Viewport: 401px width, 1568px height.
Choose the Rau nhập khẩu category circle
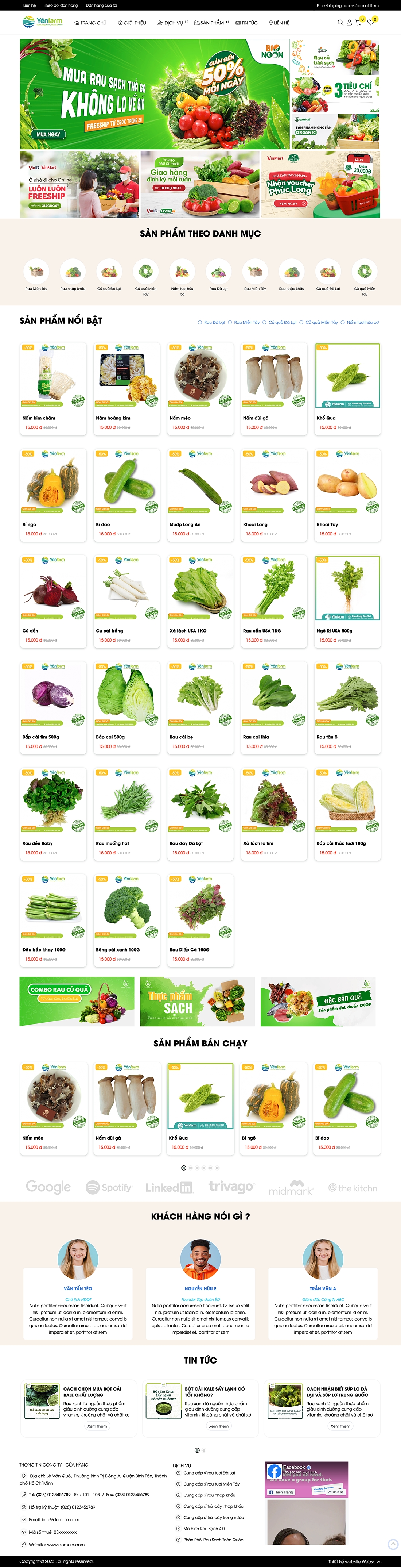[x=73, y=273]
